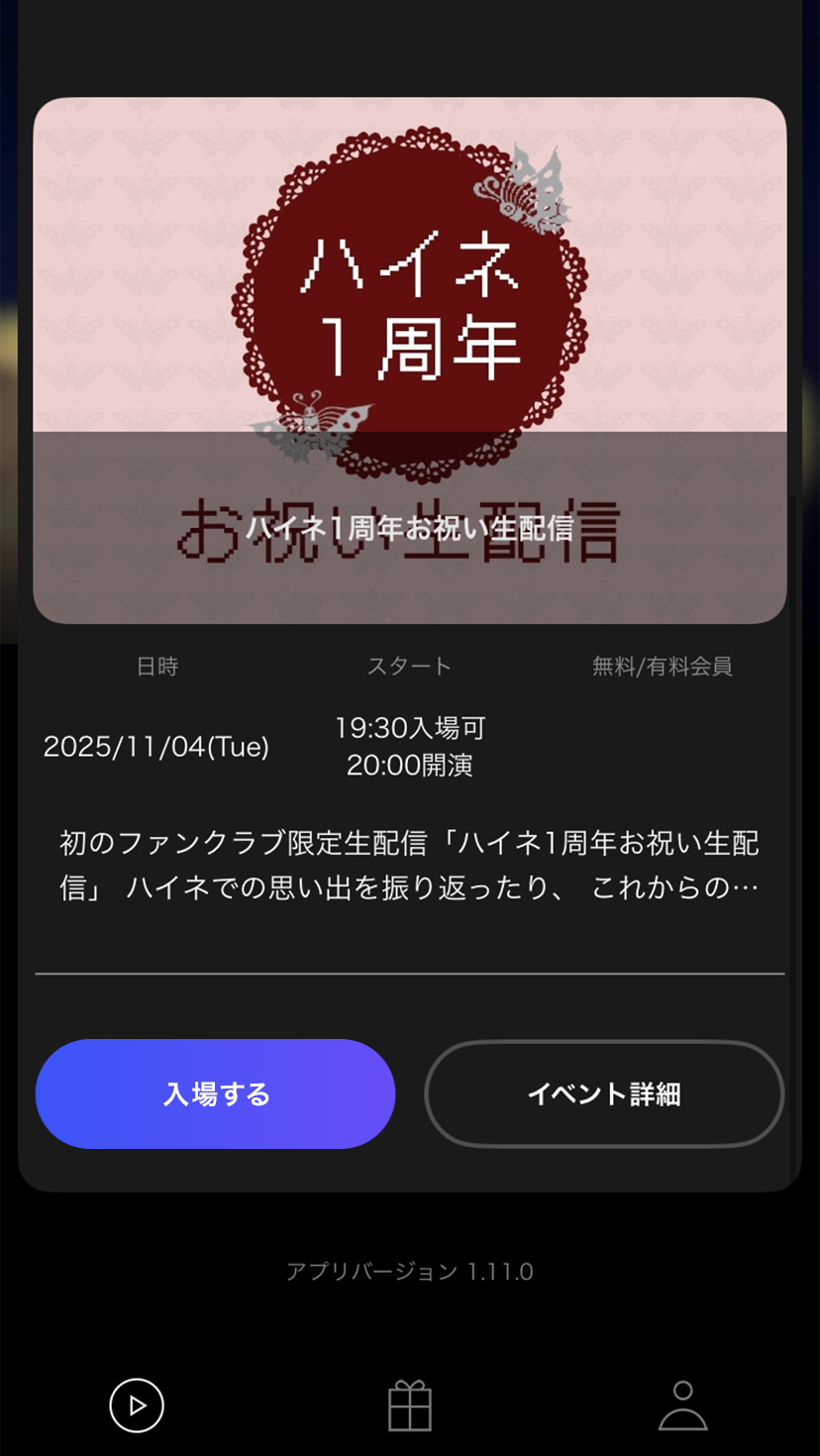The width and height of the screenshot is (820, 1456).
Task: Go to the profile tab
Action: click(x=683, y=1404)
